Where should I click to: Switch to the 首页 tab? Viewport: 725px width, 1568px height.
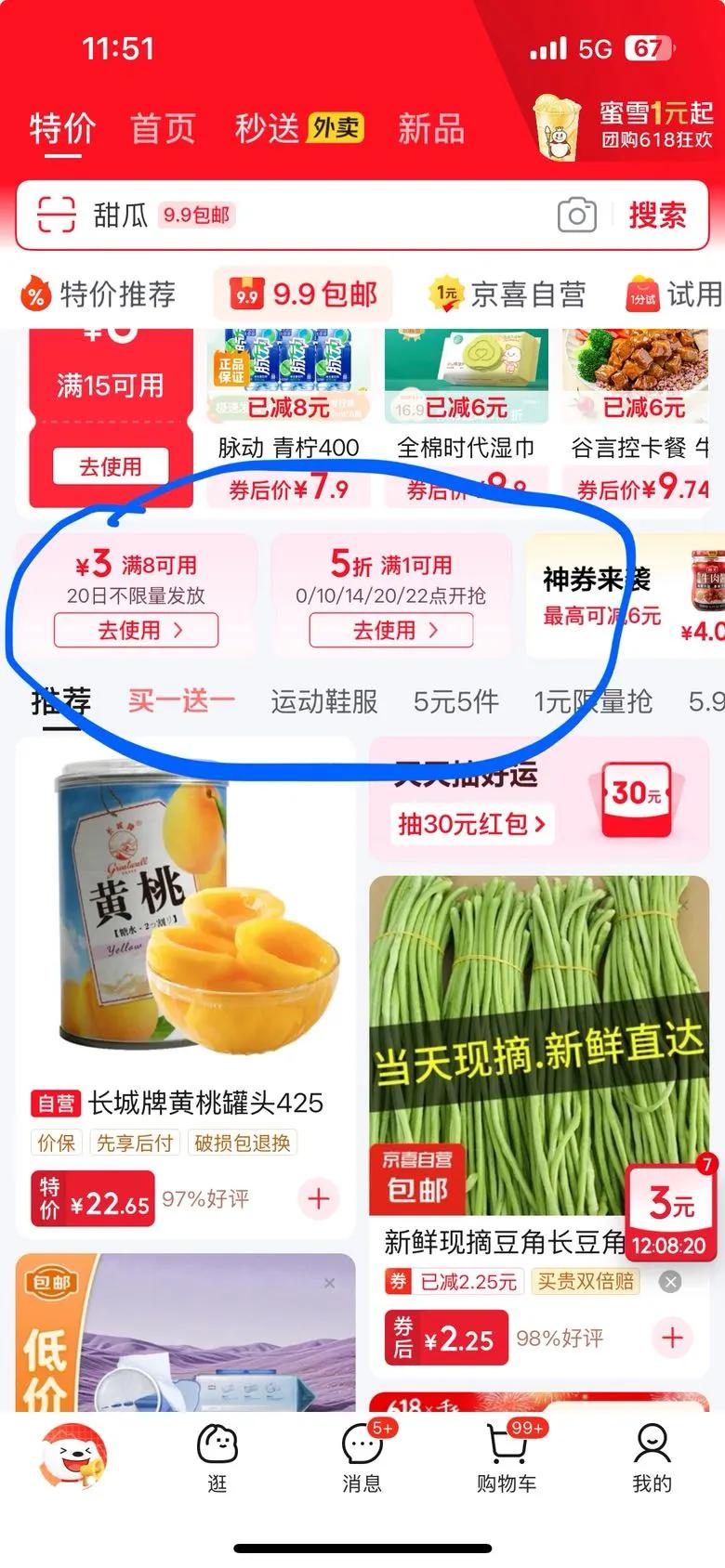click(163, 129)
